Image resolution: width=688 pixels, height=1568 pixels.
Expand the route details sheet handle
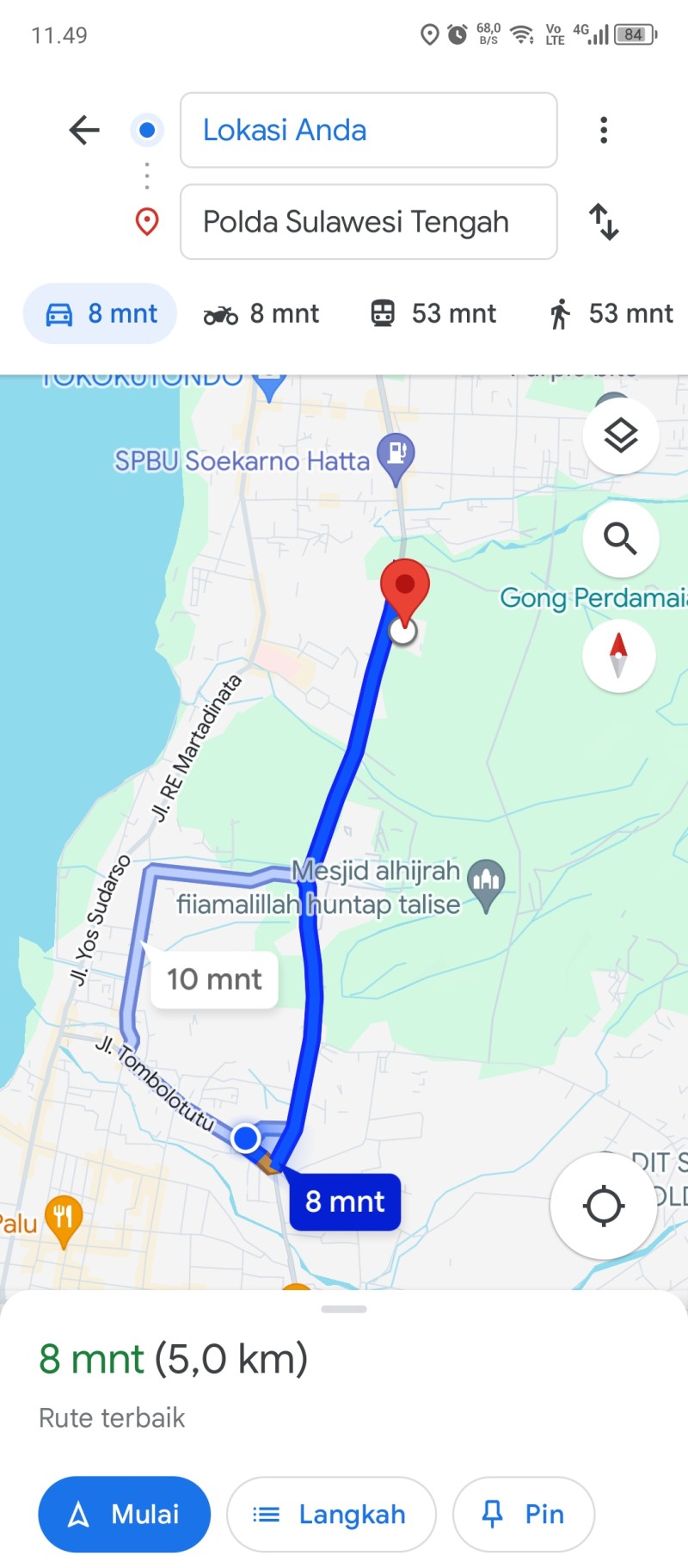click(344, 1309)
